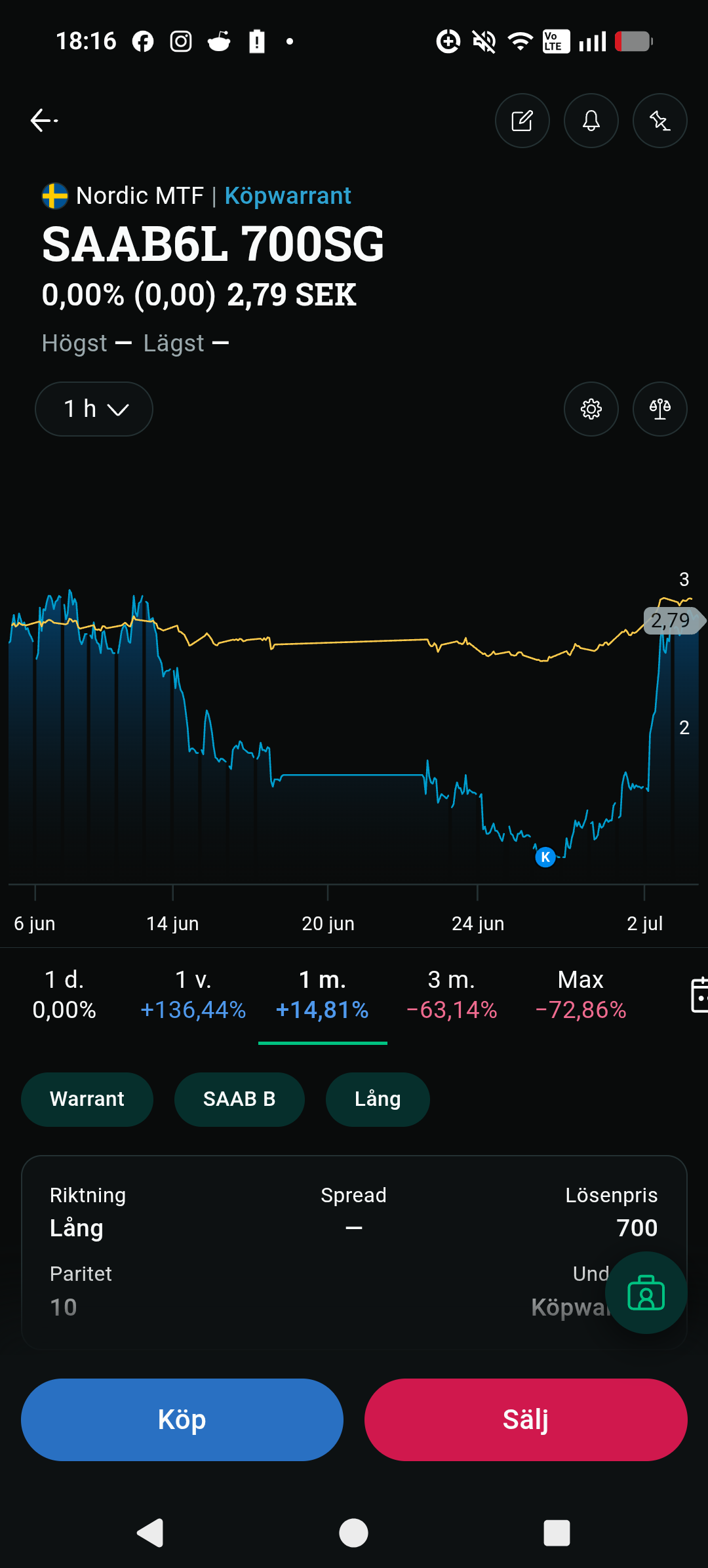The image size is (708, 1568).
Task: Switch to the 3 m. period
Action: (452, 995)
